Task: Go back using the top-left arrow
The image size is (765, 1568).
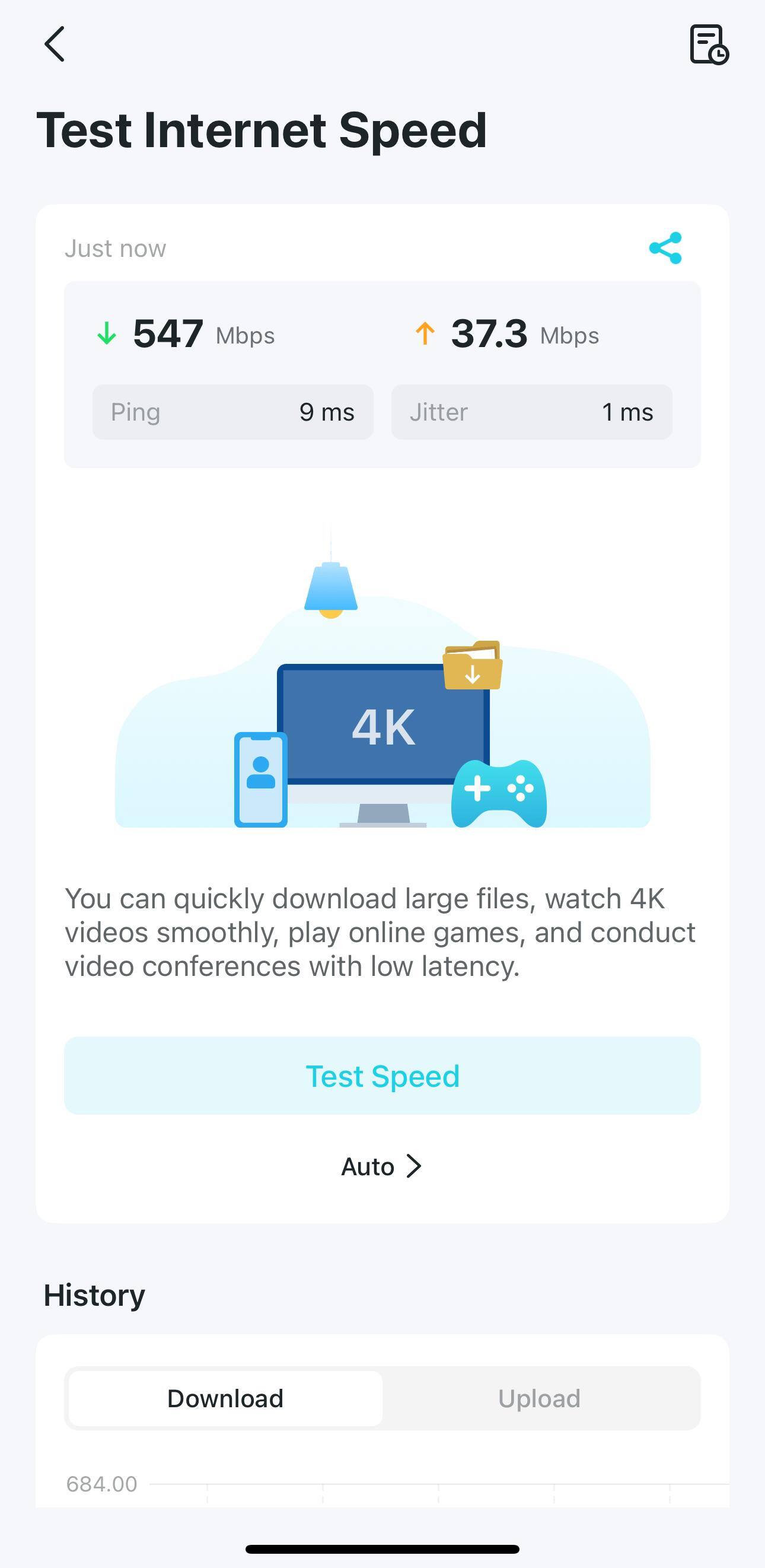Action: click(x=55, y=44)
